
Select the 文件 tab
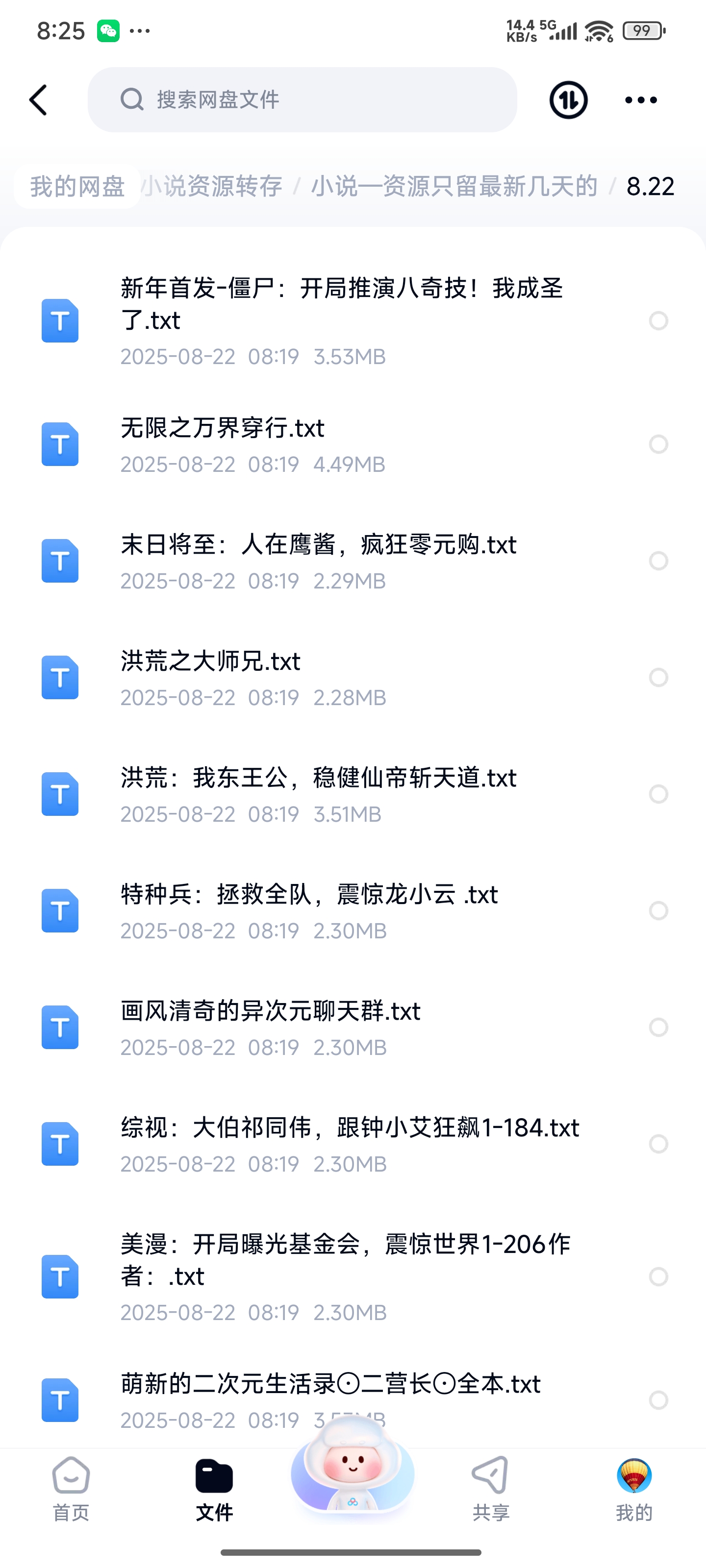(214, 1488)
